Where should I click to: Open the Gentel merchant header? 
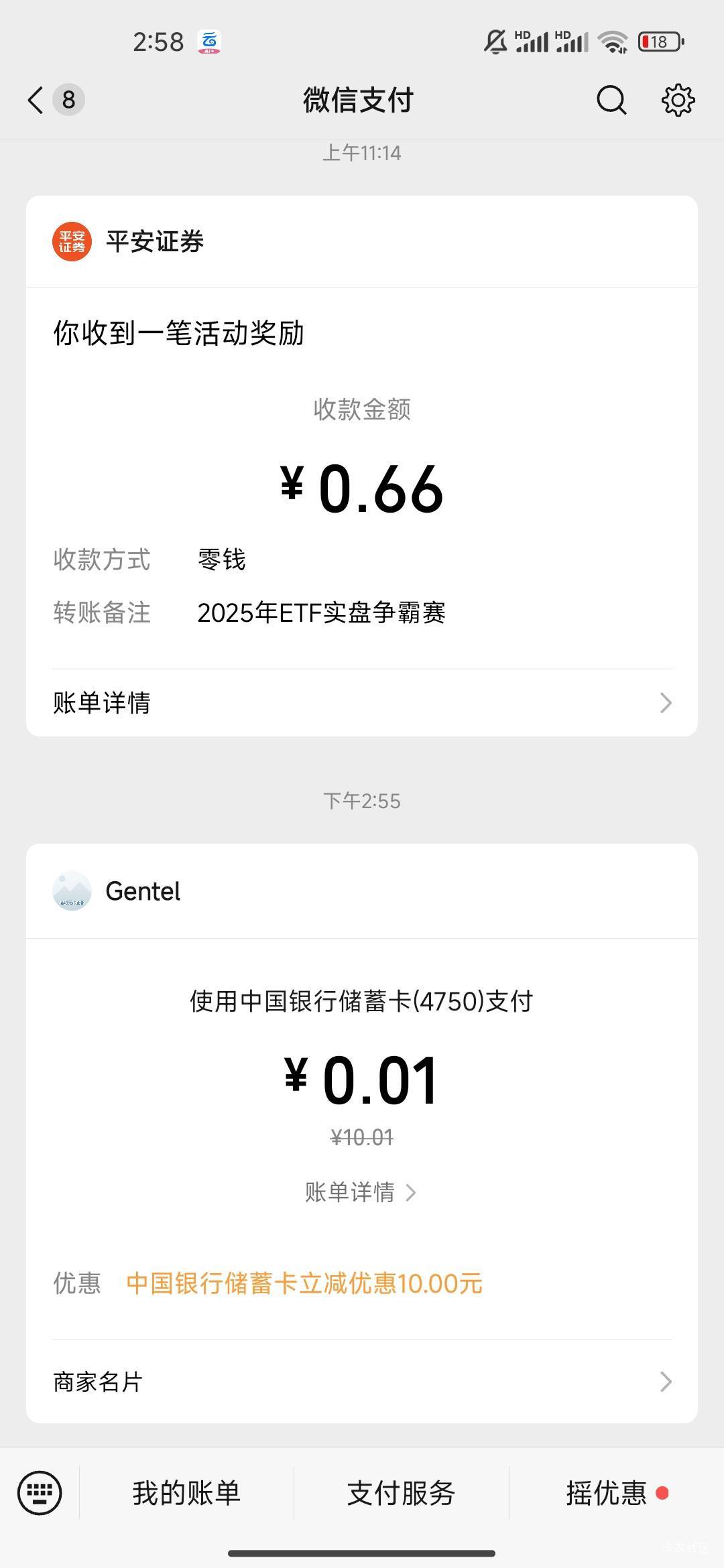pyautogui.click(x=143, y=891)
